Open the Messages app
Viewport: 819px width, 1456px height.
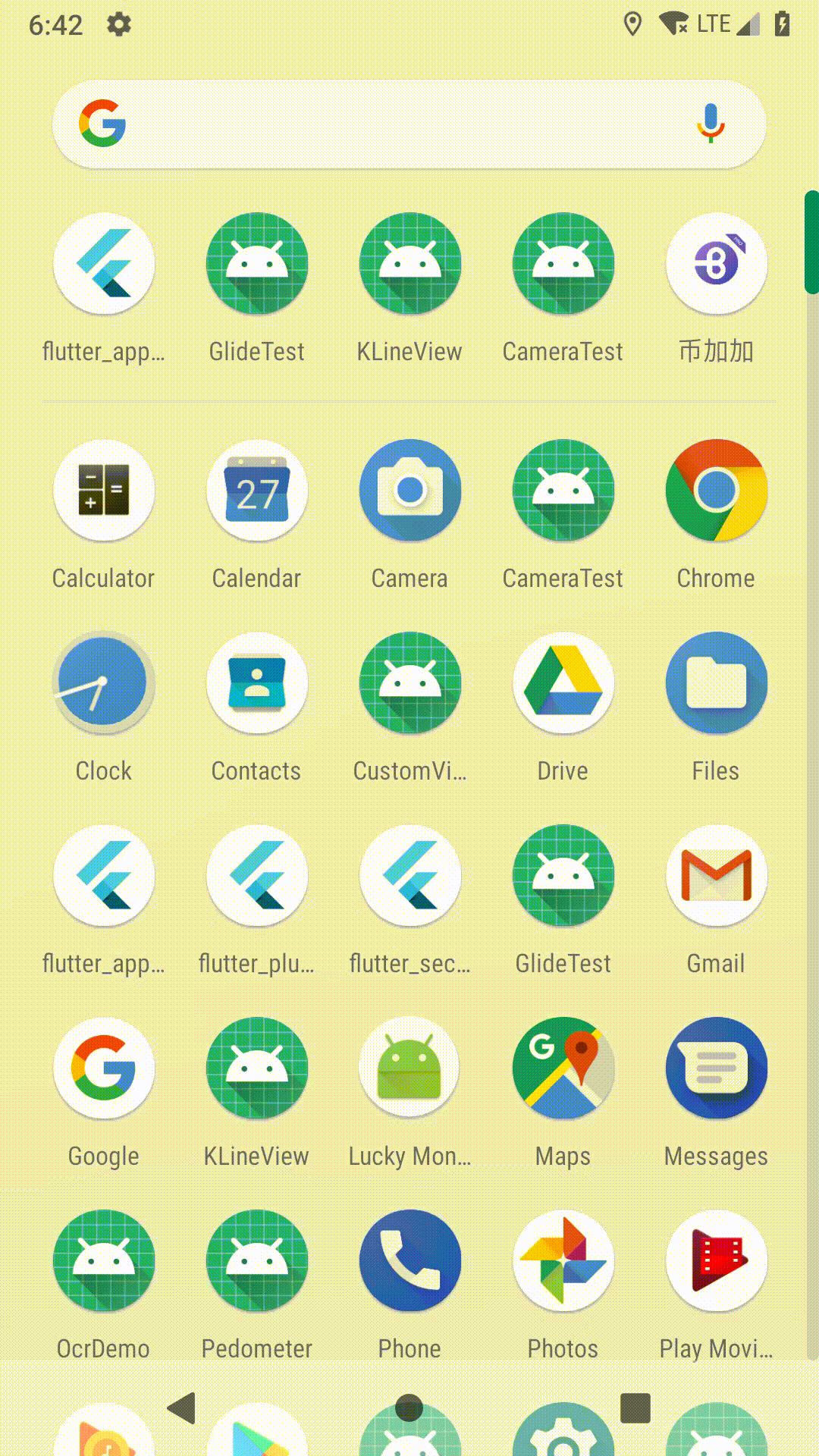(x=715, y=1068)
